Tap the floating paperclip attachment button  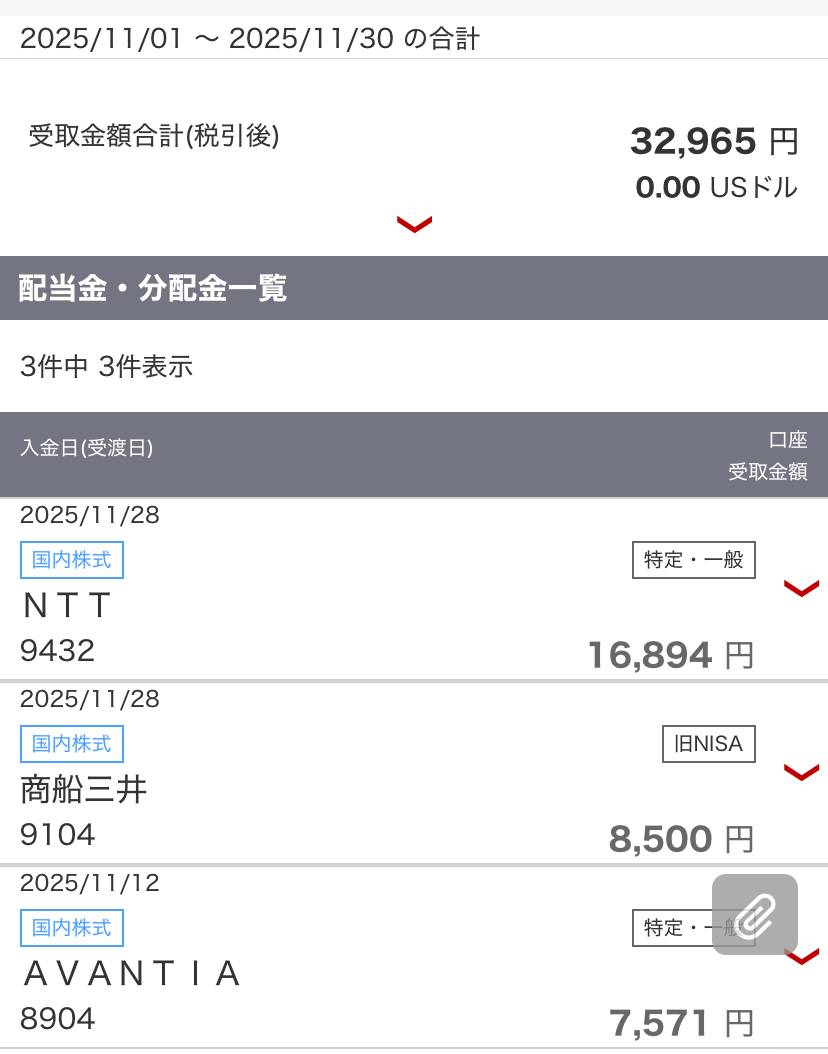755,914
